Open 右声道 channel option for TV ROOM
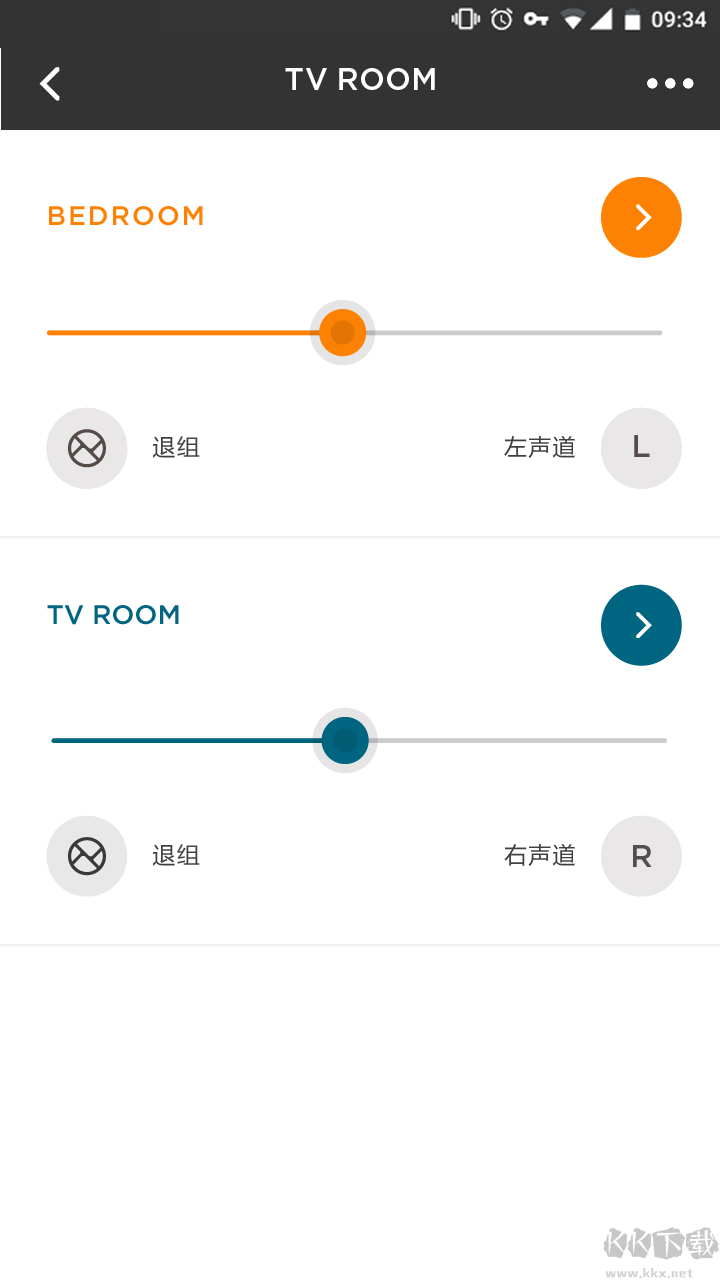 click(540, 856)
